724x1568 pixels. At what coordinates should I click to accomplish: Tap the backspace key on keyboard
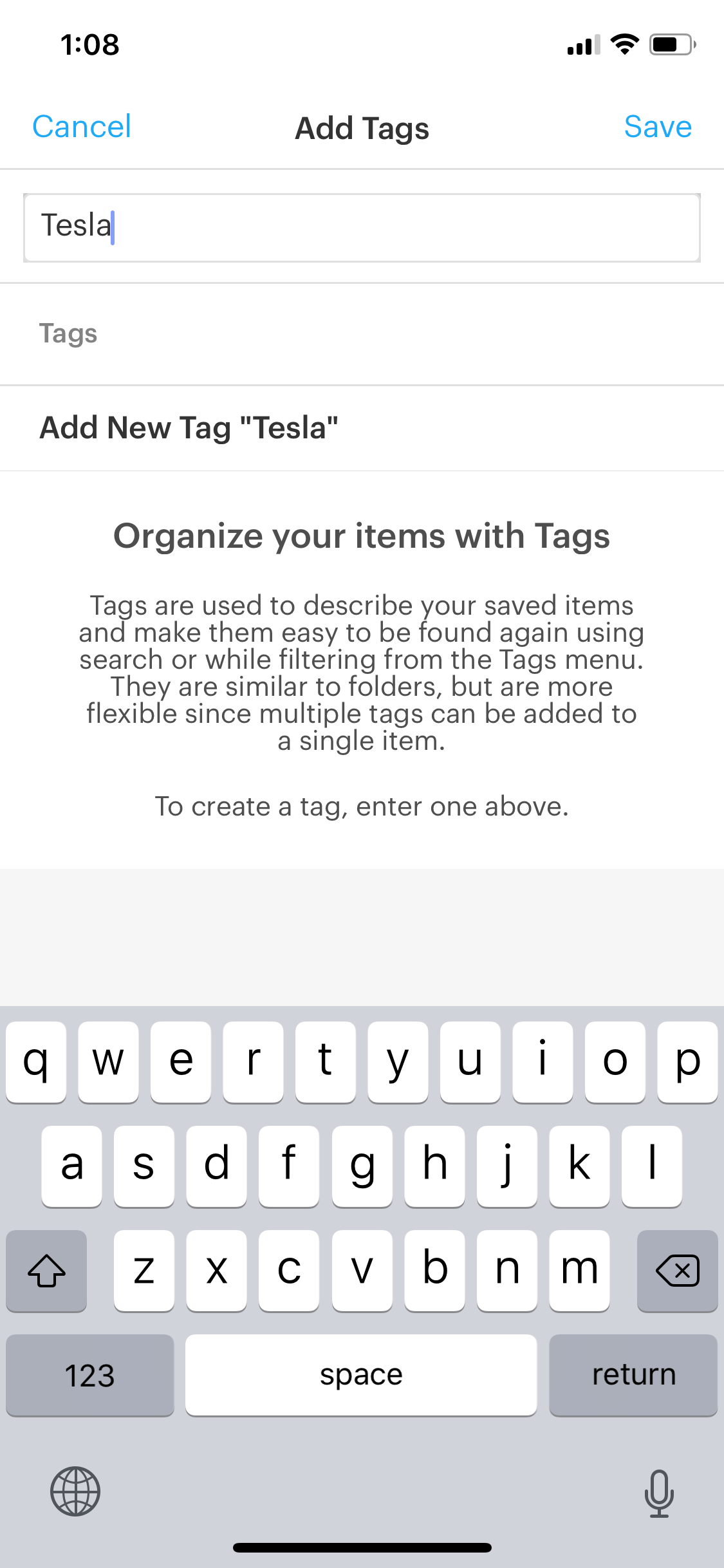[x=677, y=1271]
